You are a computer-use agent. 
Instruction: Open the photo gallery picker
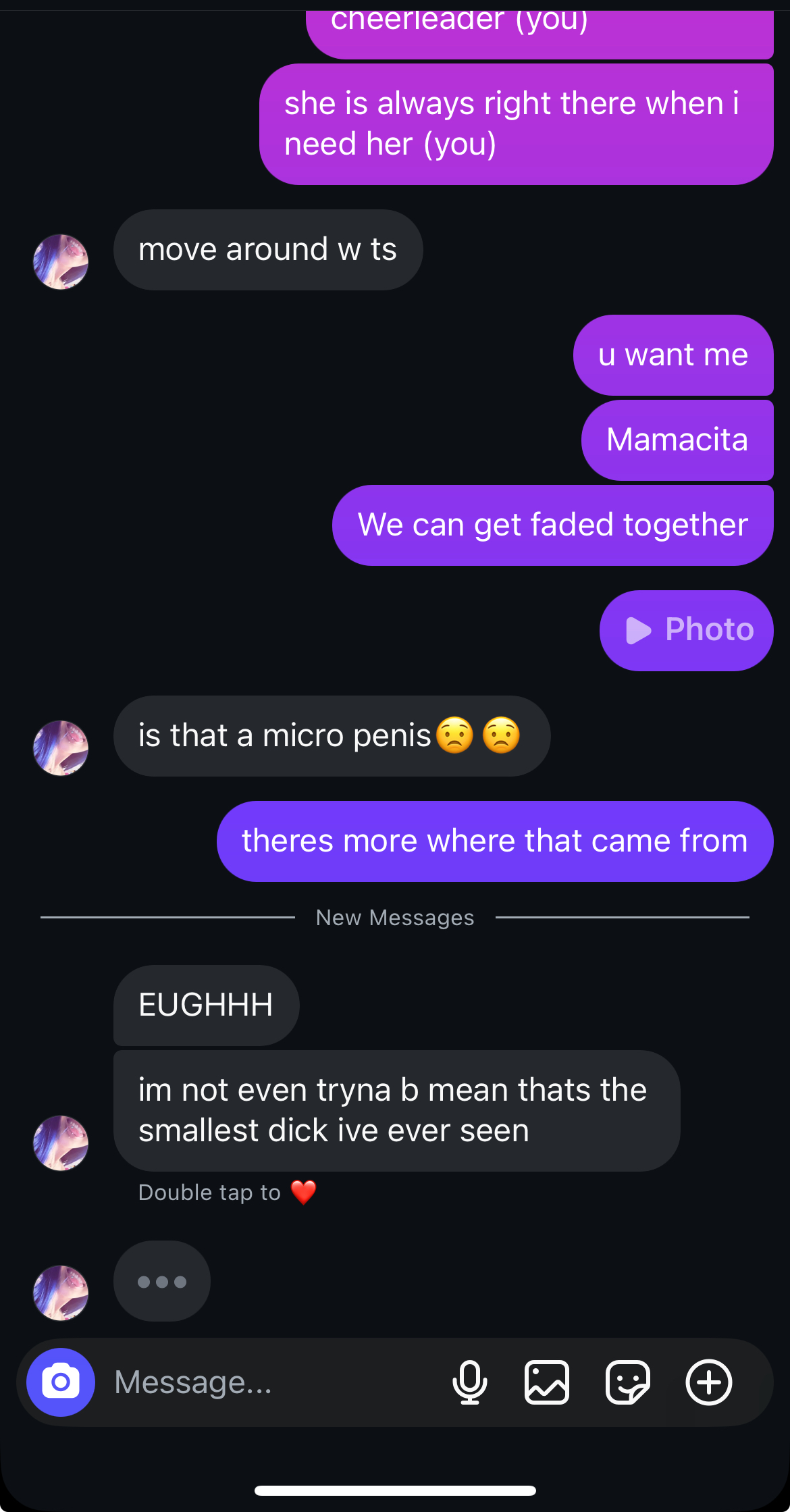[546, 1382]
